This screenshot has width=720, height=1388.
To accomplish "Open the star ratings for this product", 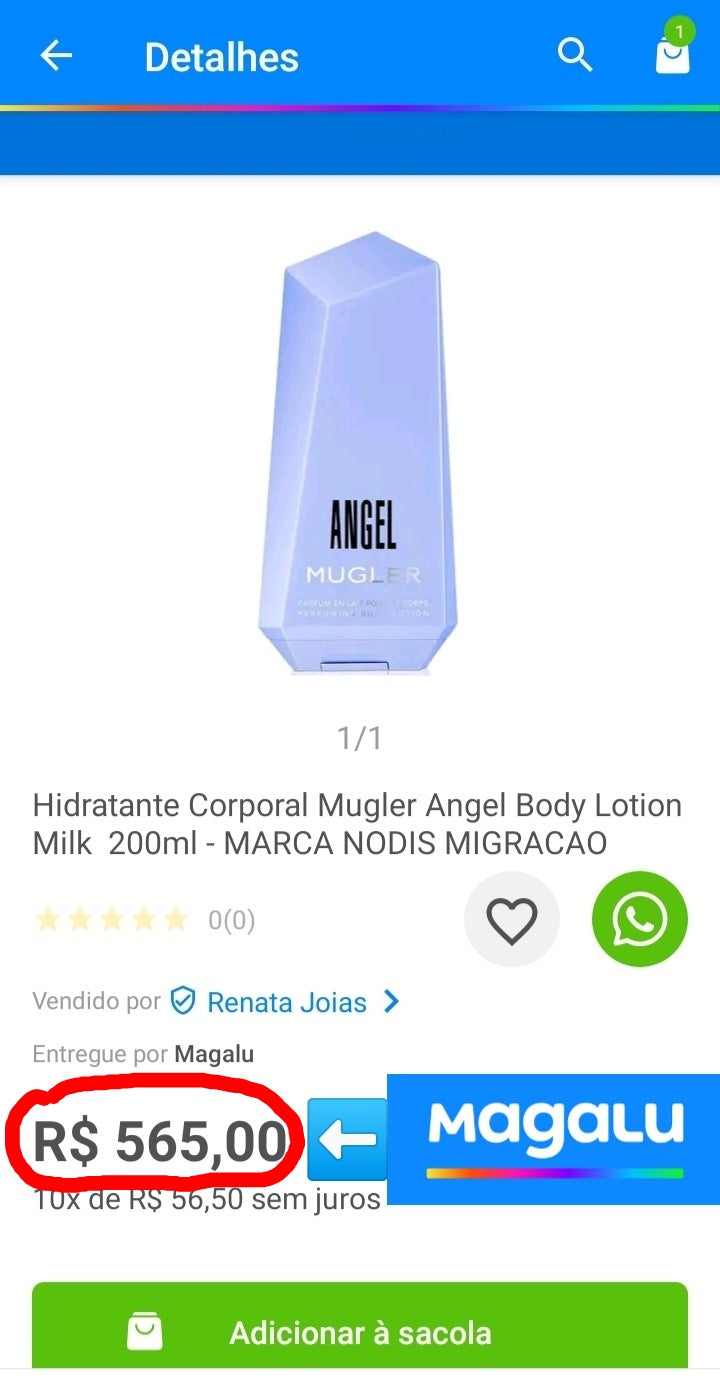I will (112, 920).
